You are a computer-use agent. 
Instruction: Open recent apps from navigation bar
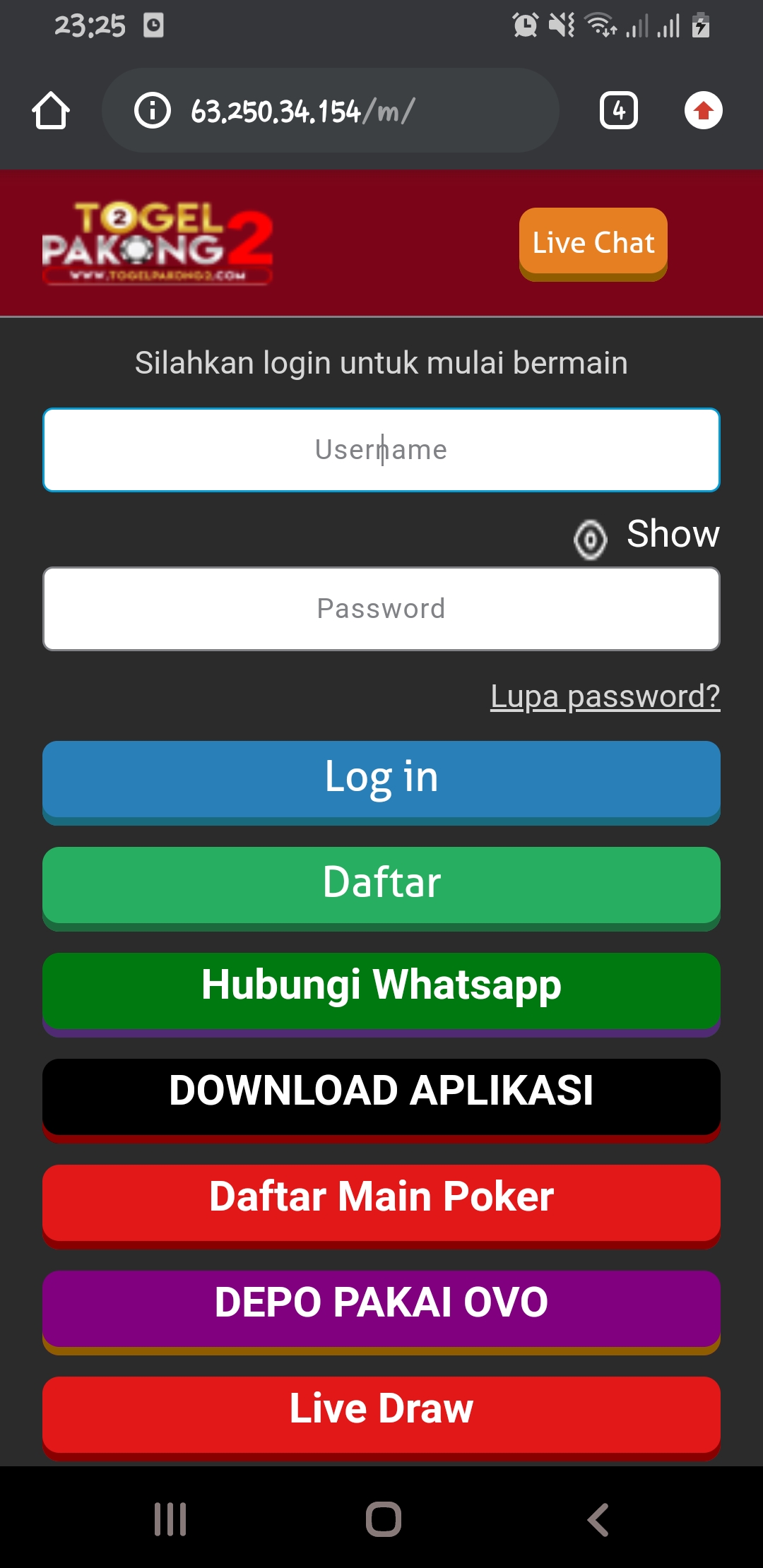click(x=170, y=1519)
